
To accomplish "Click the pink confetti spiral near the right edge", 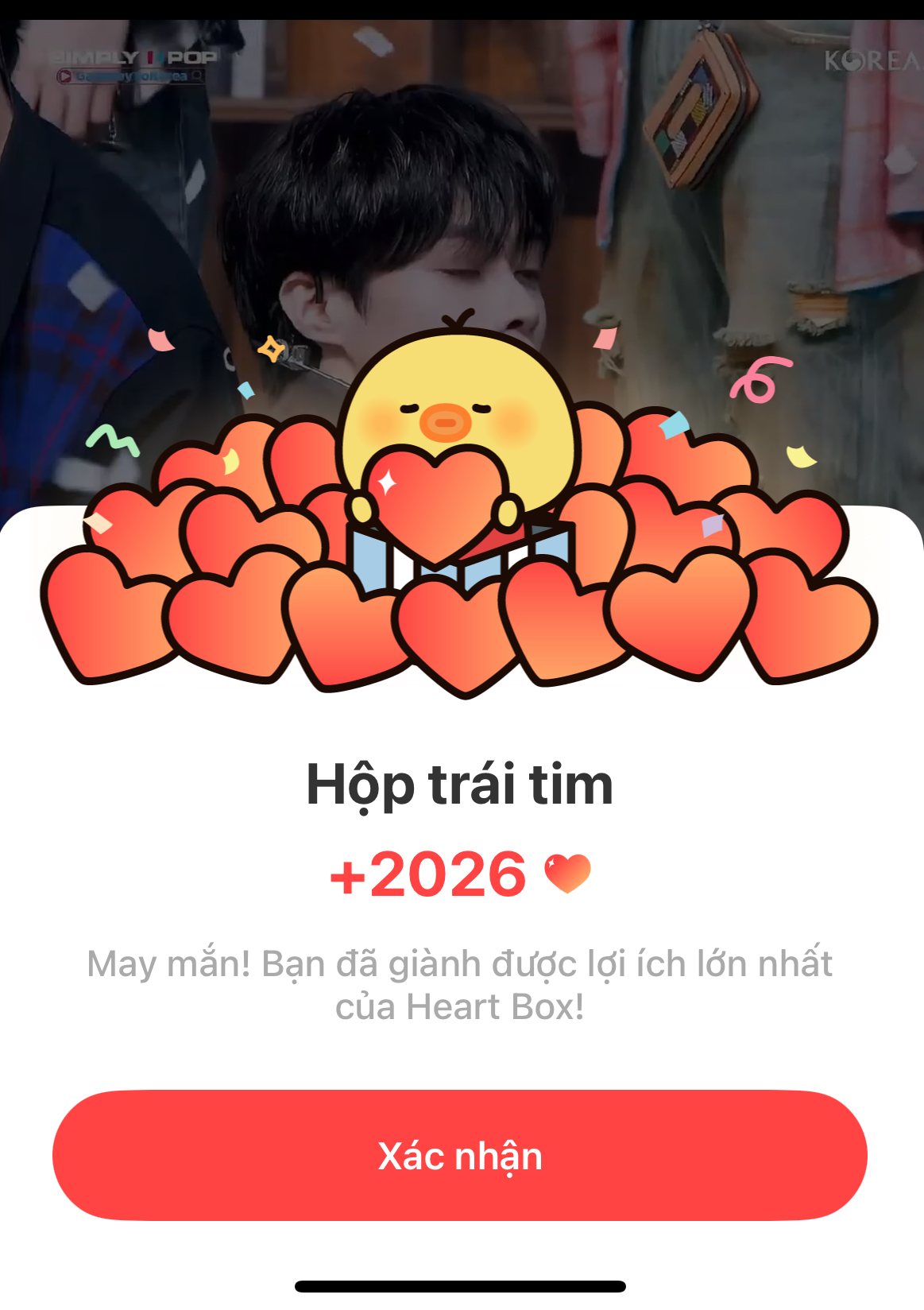I will coord(759,380).
